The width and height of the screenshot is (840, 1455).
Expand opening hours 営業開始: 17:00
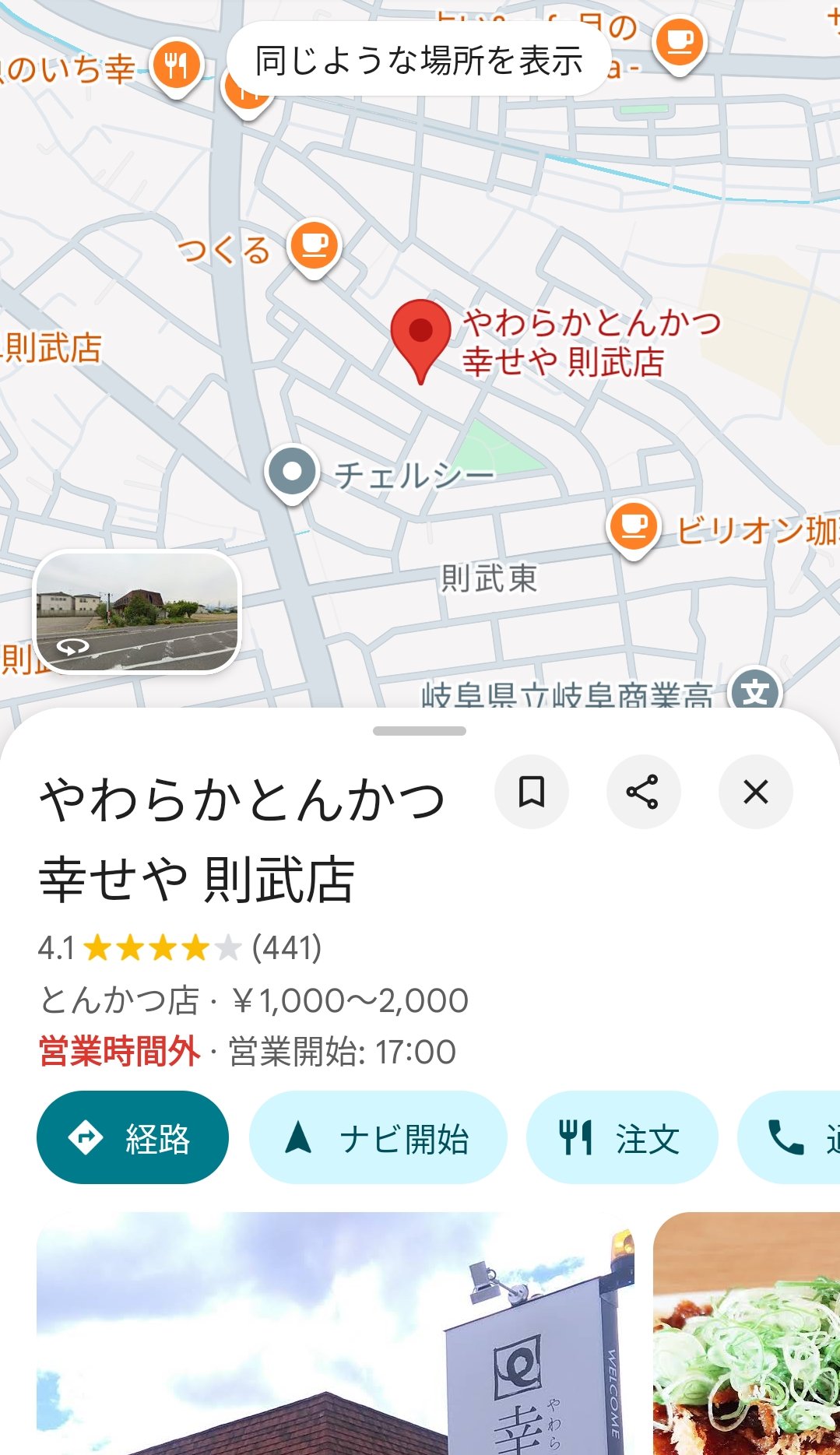pyautogui.click(x=341, y=1052)
